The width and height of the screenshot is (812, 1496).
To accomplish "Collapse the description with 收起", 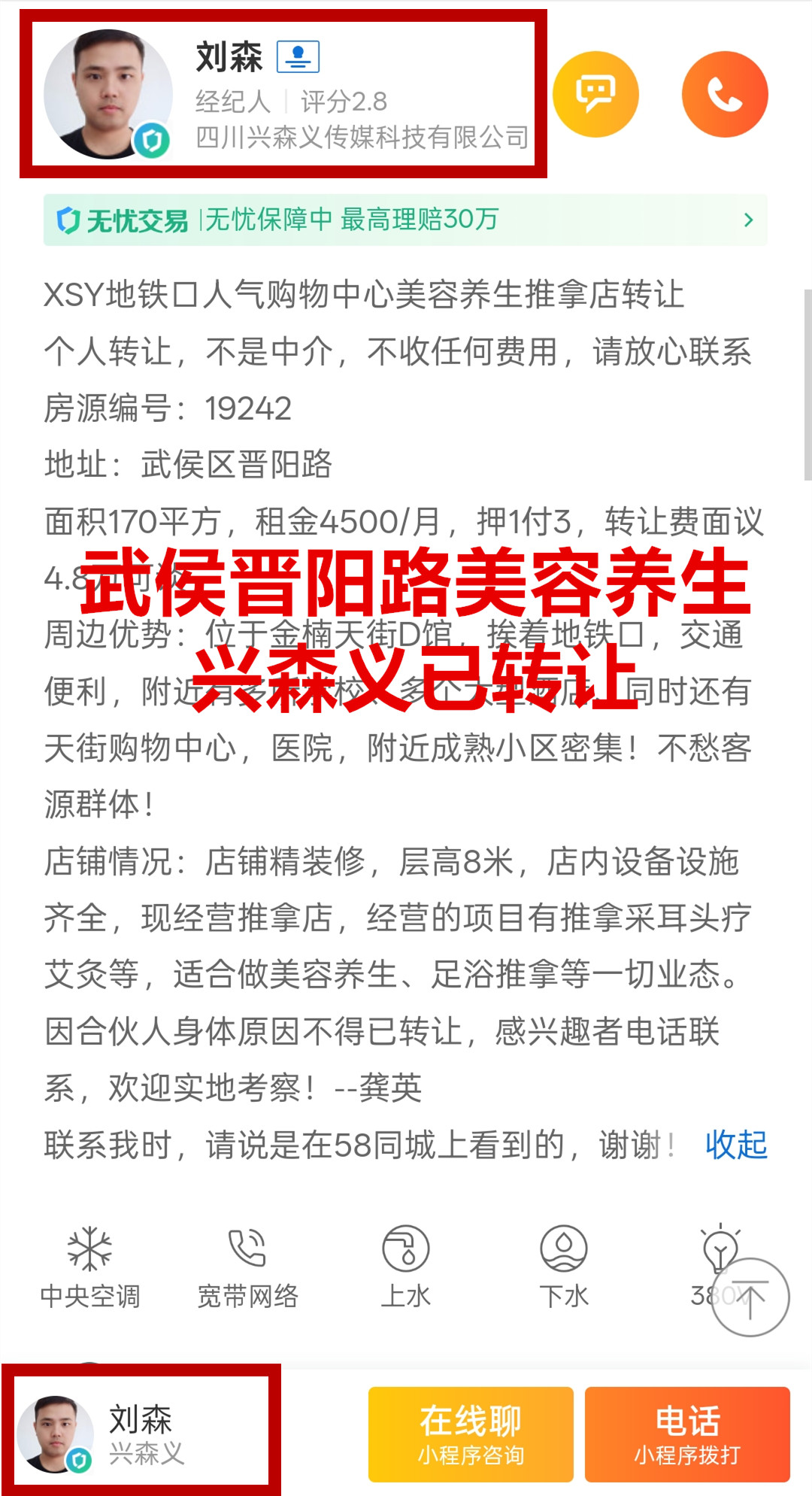I will [x=735, y=1145].
